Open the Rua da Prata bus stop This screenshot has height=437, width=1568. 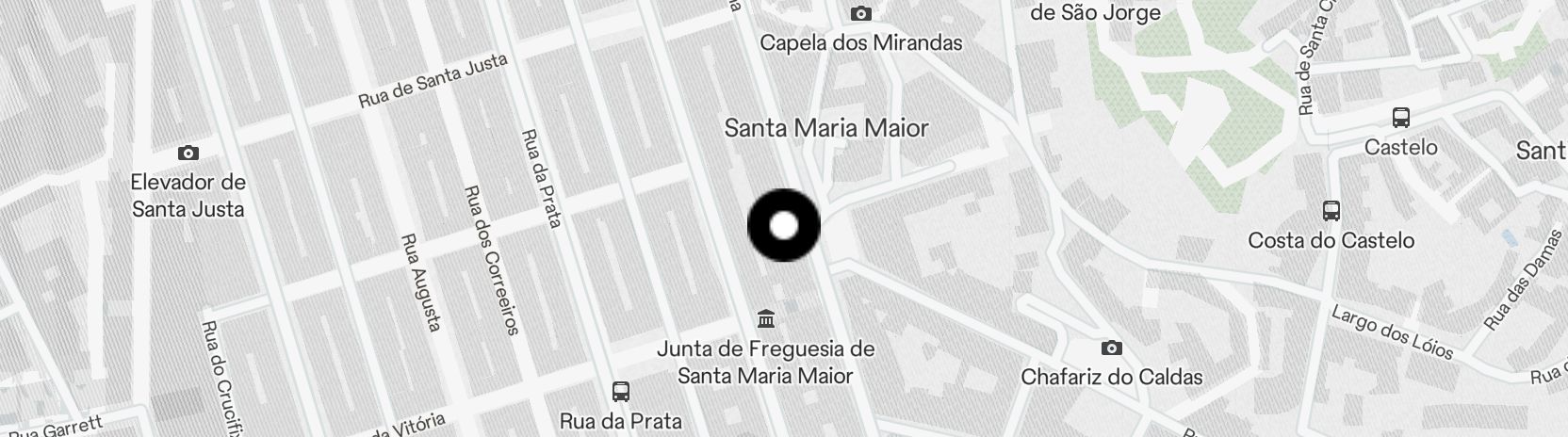tap(621, 391)
